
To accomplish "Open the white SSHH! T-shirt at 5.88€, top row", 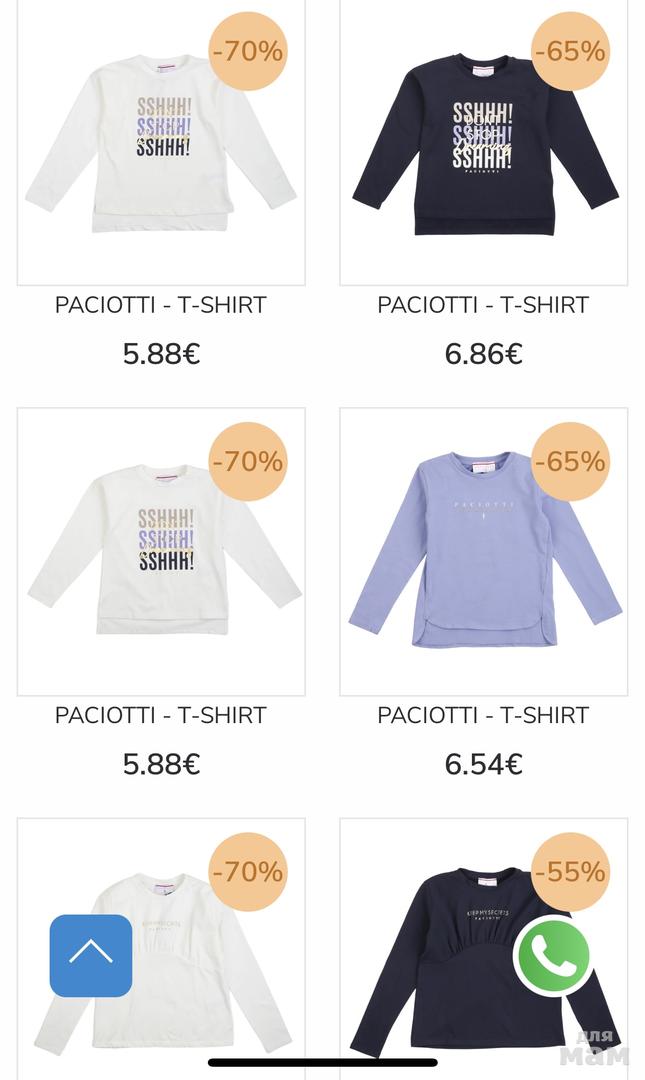I will click(160, 140).
